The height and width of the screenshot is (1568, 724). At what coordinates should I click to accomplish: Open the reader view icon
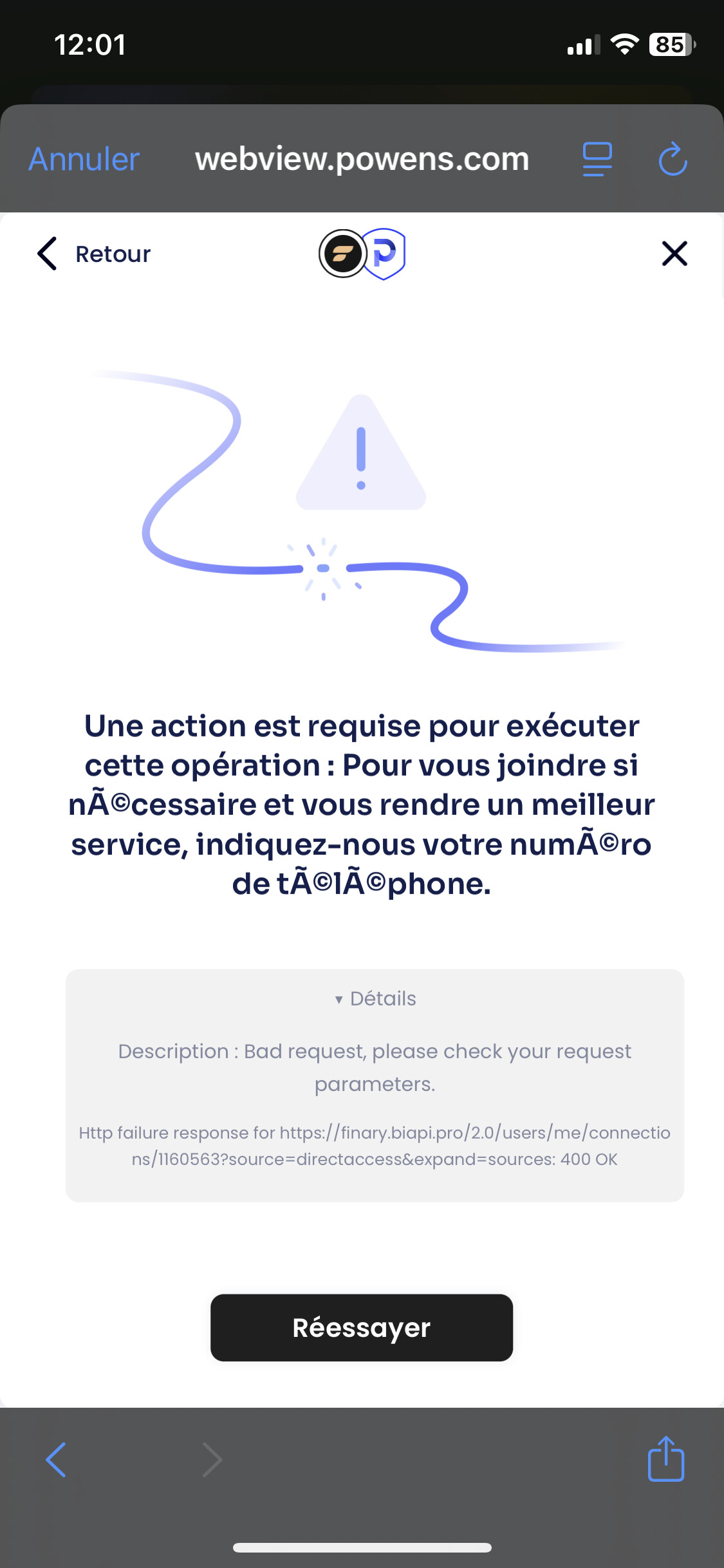(x=597, y=159)
